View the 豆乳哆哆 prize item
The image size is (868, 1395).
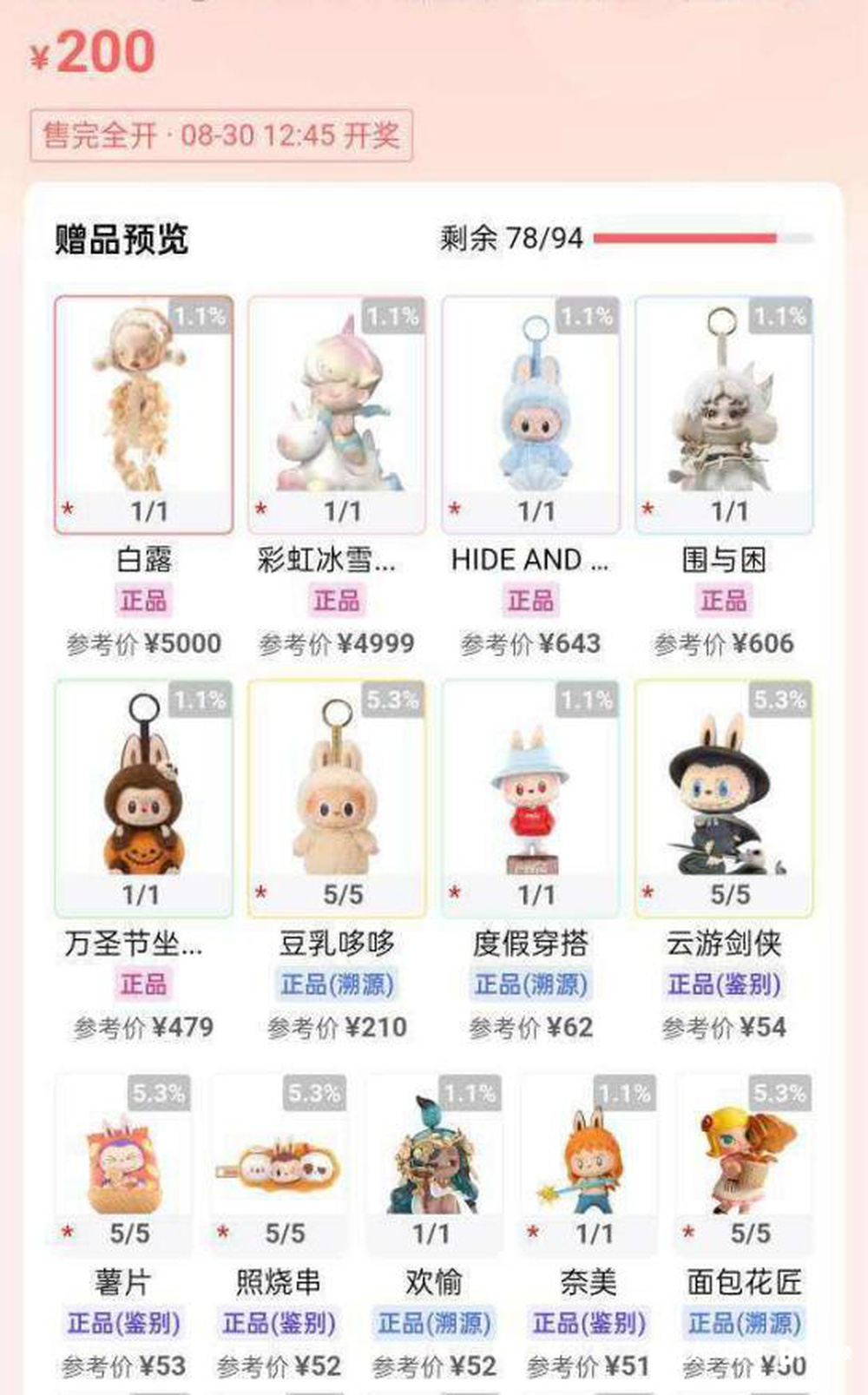337,797
